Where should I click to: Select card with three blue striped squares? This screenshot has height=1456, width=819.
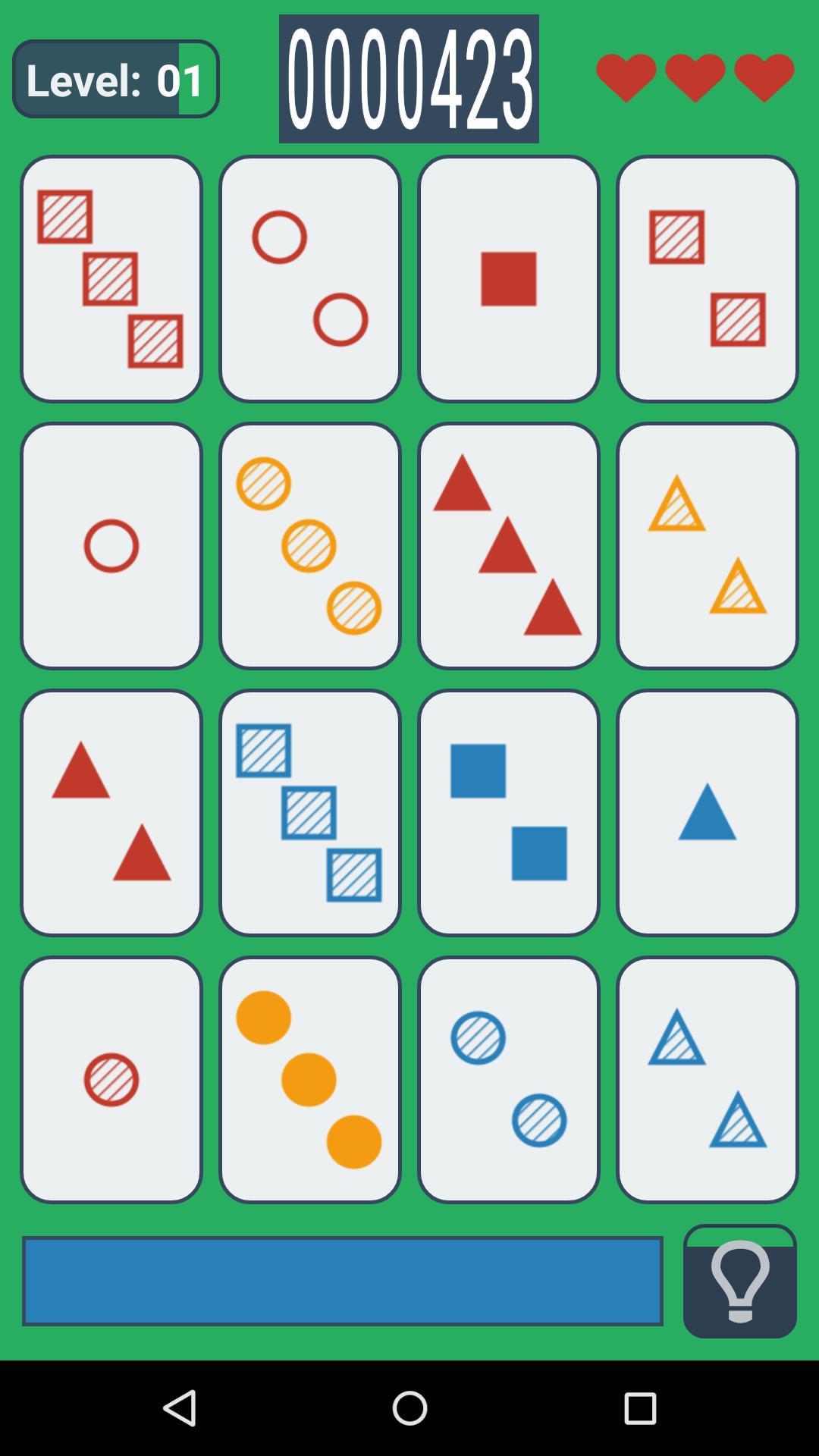309,813
